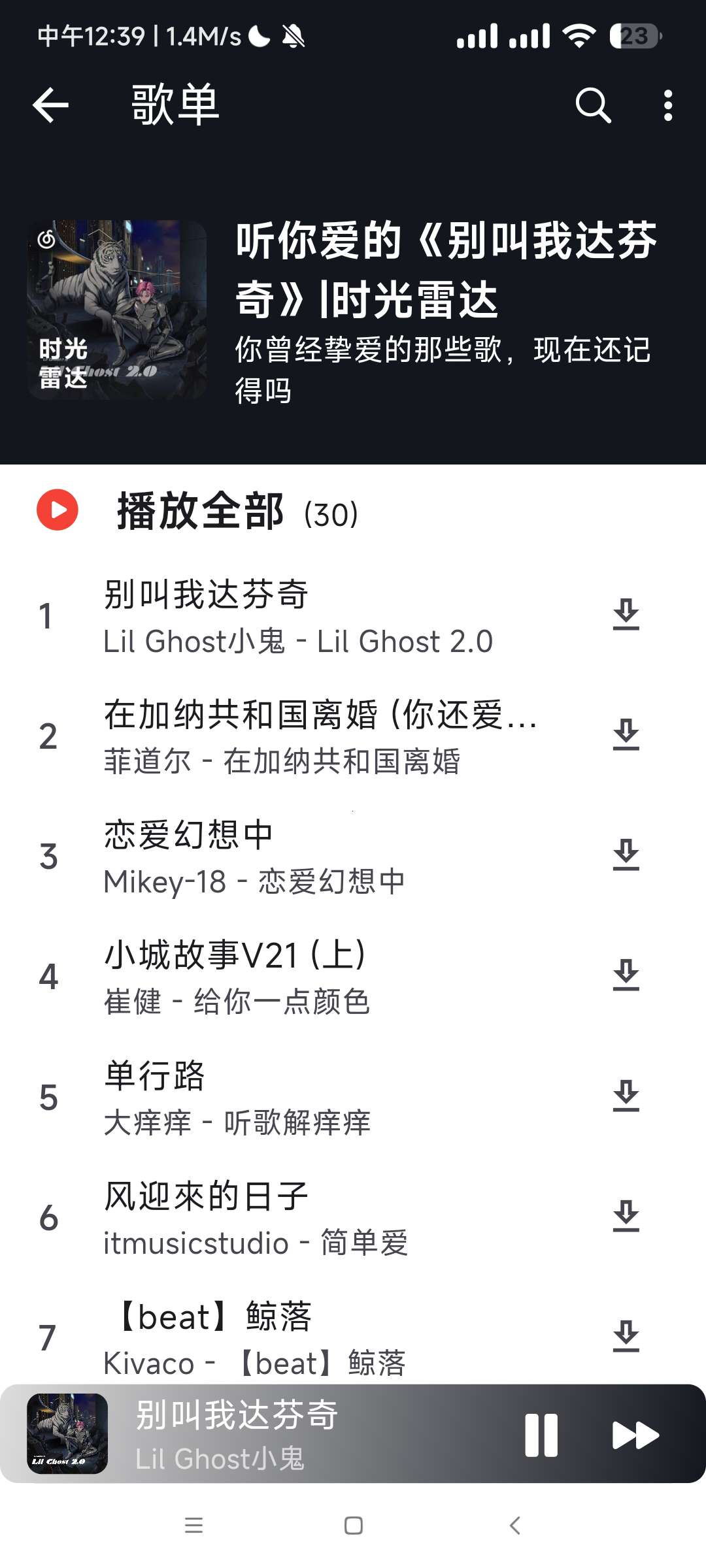Skip to the next track

click(635, 1435)
